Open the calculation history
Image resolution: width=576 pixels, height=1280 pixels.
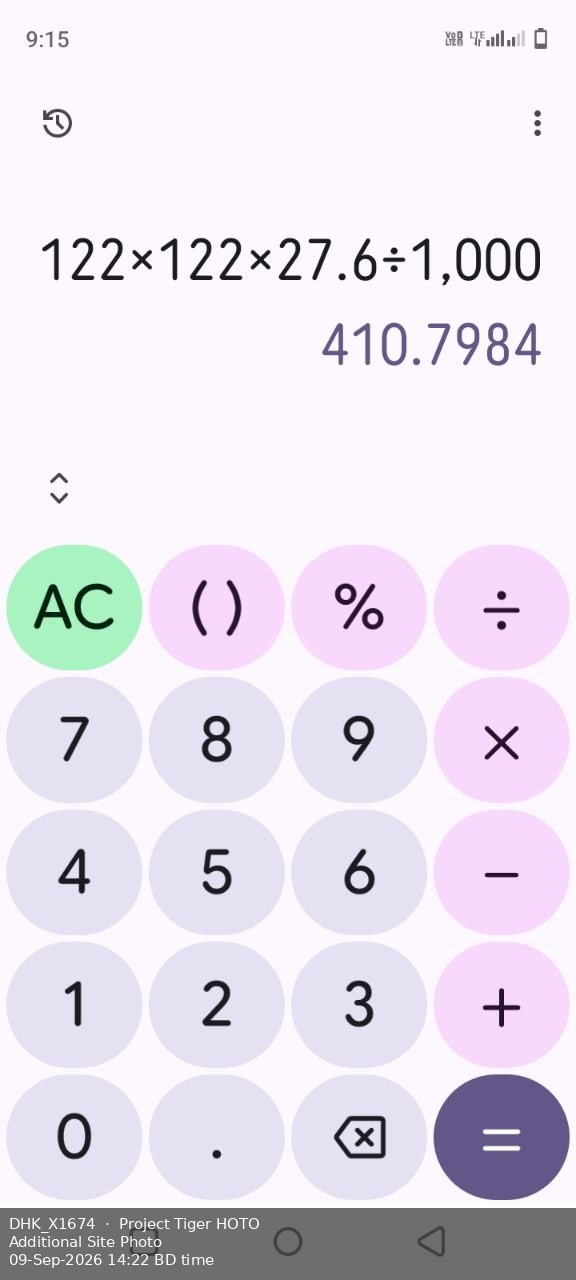57,123
